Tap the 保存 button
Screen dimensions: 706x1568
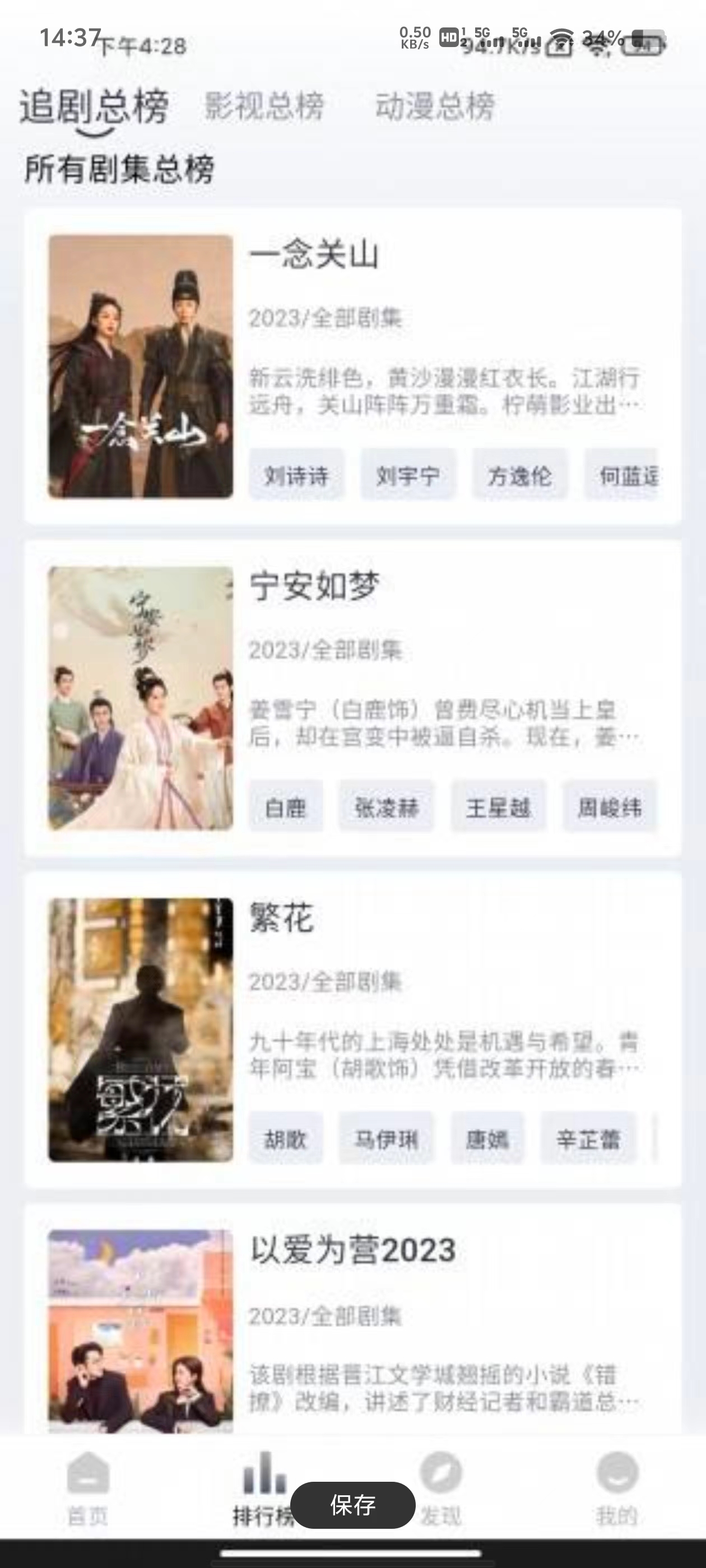352,1505
